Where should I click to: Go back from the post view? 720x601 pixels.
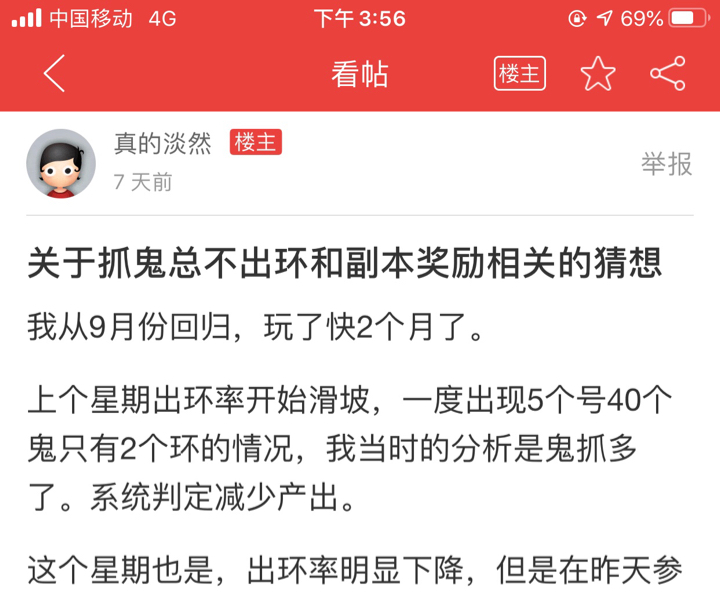click(x=54, y=75)
